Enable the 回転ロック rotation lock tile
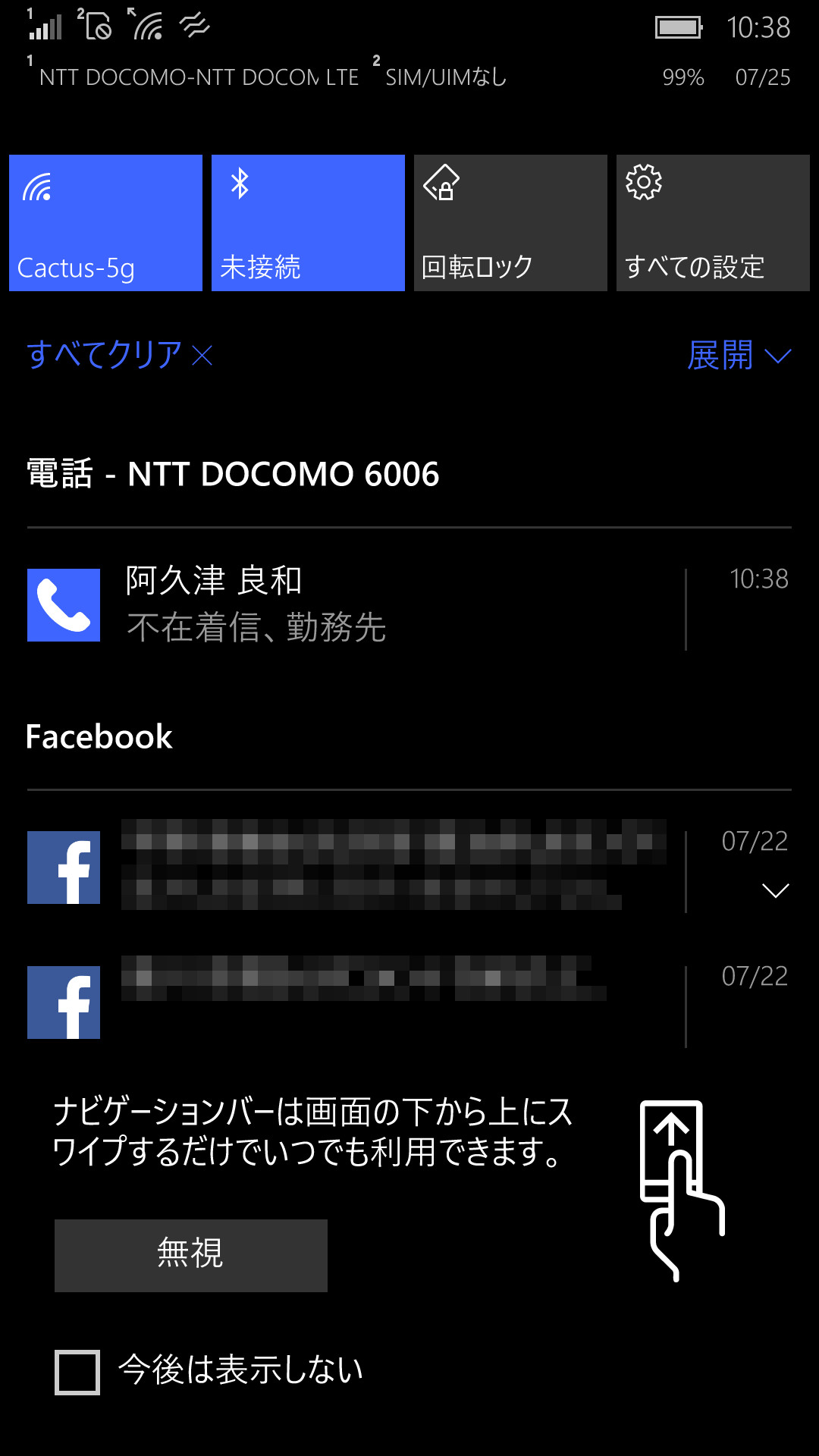The width and height of the screenshot is (819, 1456). tap(510, 223)
